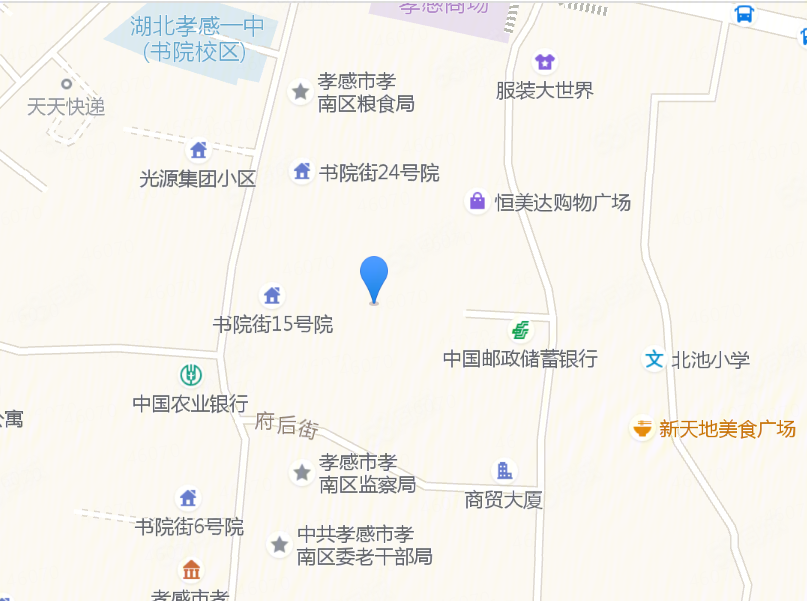Tap 北池小学 school marker
Viewport: 807px width, 601px height.
coord(655,359)
